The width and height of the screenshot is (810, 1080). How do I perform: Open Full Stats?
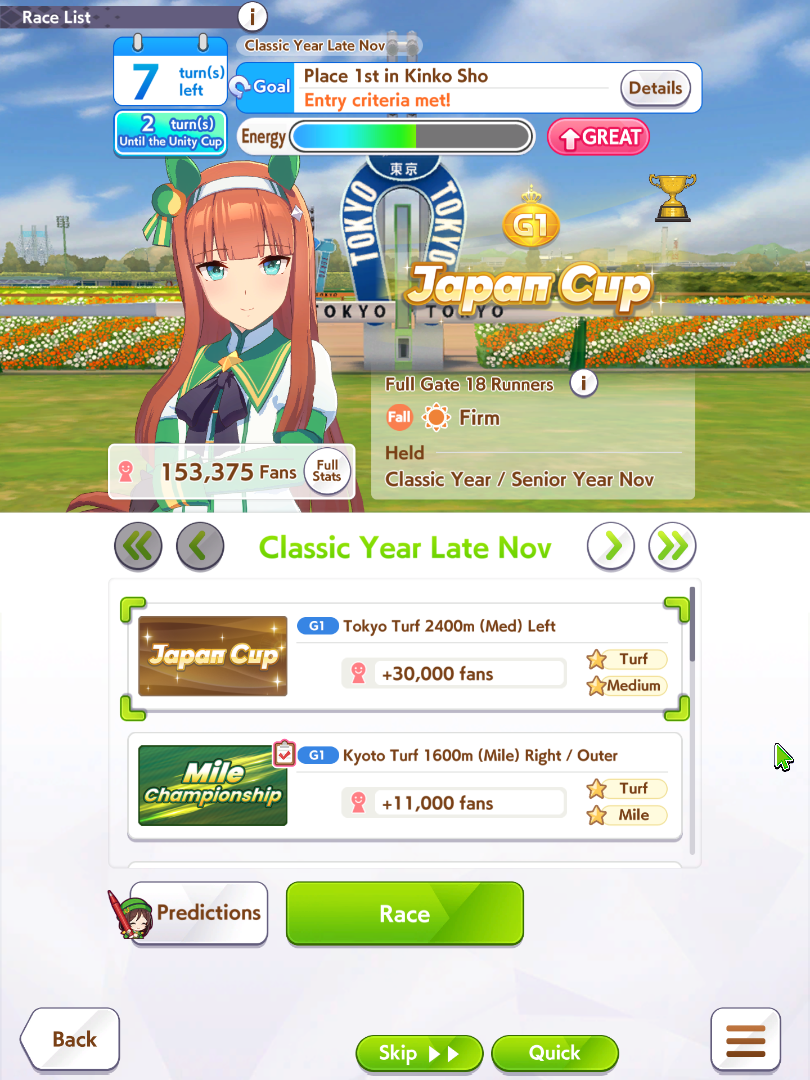(x=327, y=471)
